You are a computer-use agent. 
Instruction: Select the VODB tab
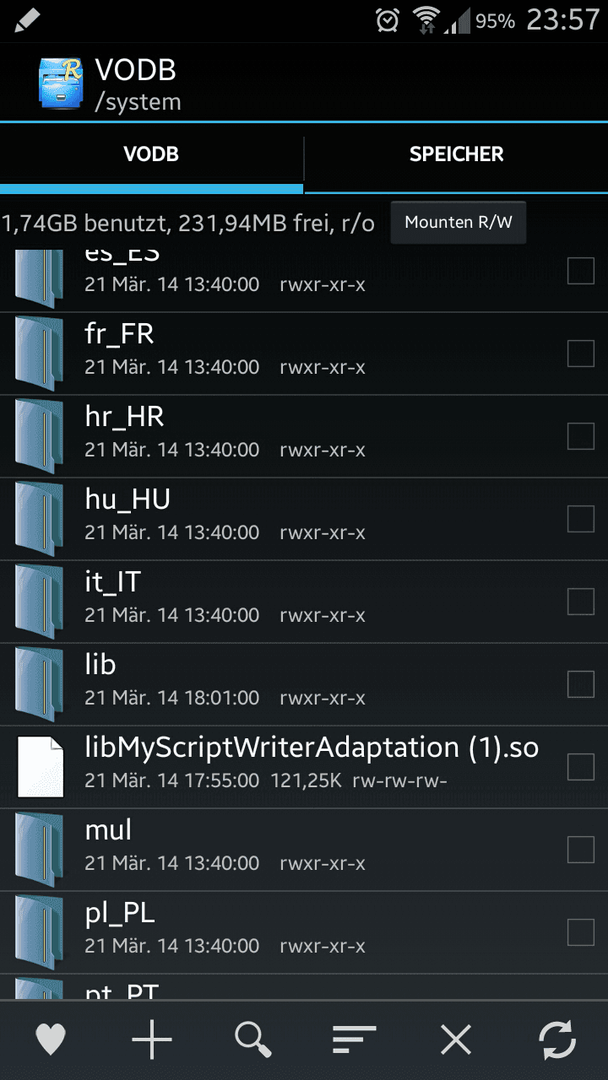point(151,154)
